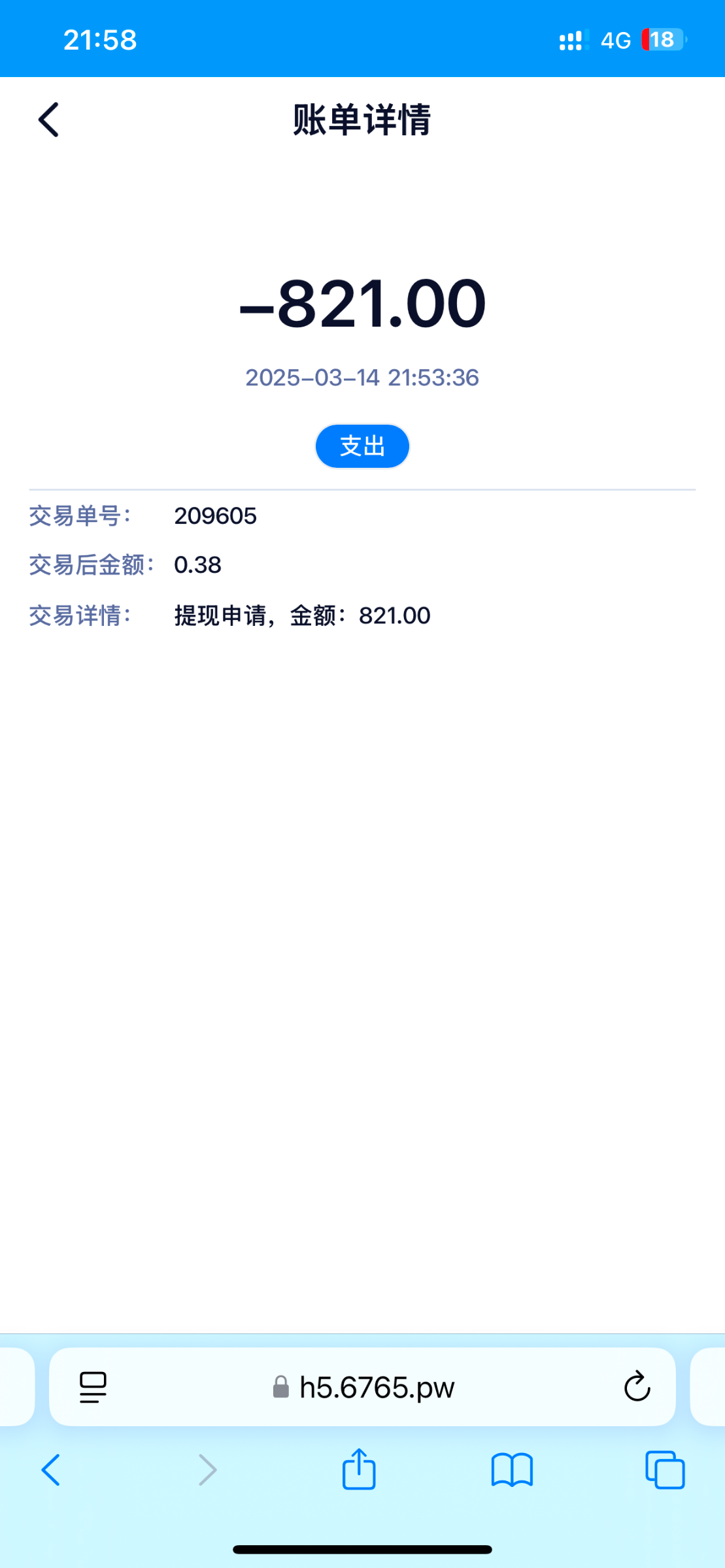Tap the 支出 tag
The image size is (725, 1568).
click(362, 446)
